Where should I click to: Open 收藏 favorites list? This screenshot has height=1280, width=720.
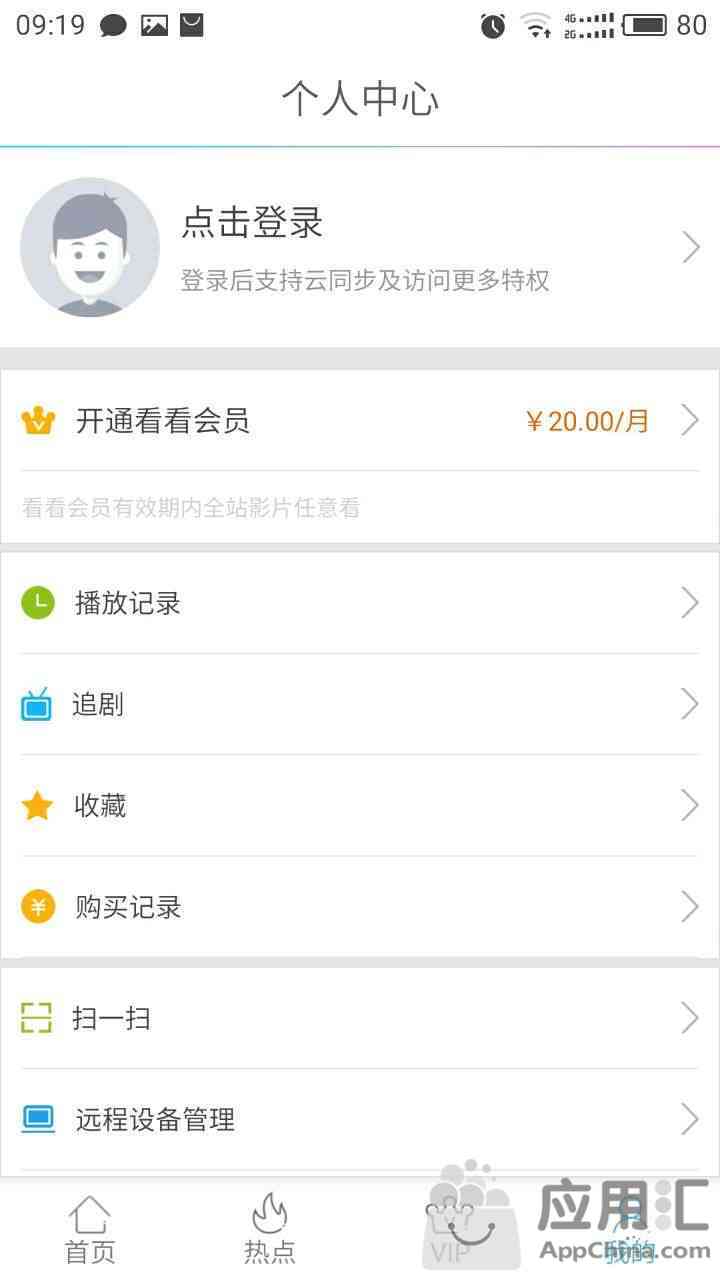[x=360, y=806]
